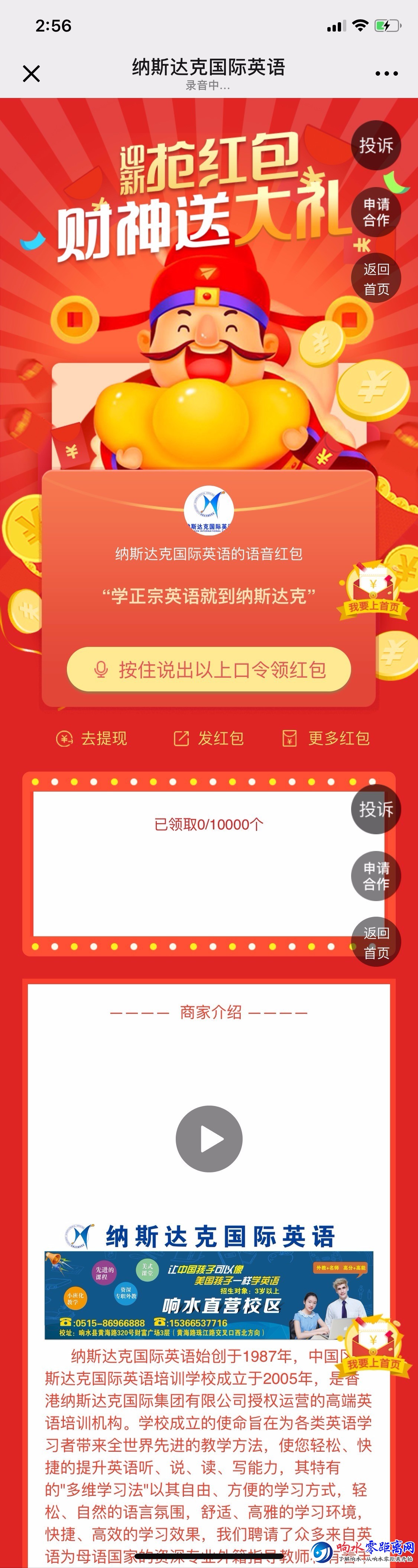Open 更多红包 for more red packets
Screen dimensions: 418x1568
pyautogui.click(x=326, y=738)
